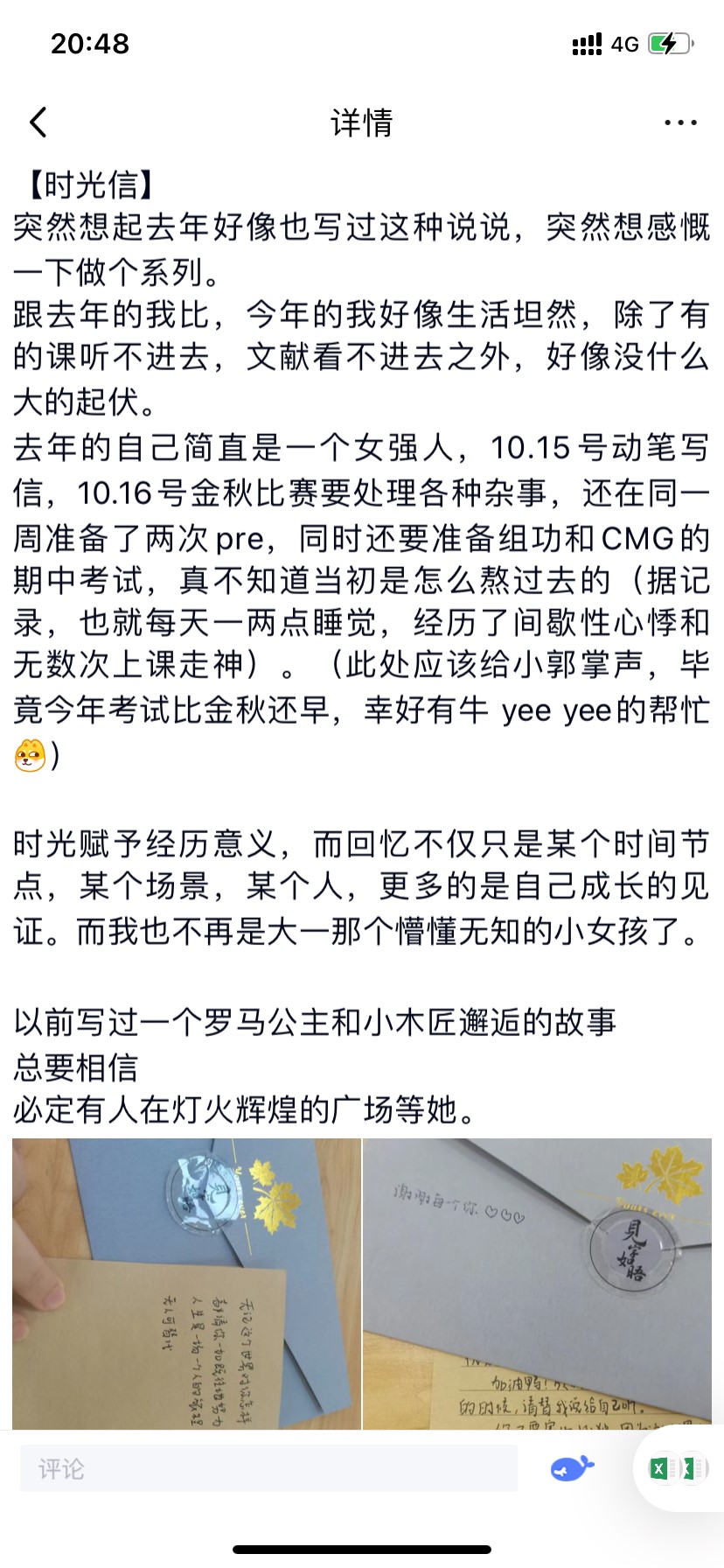The height and width of the screenshot is (1568, 724).
Task: Open the letter photo on the left
Action: [186, 1282]
